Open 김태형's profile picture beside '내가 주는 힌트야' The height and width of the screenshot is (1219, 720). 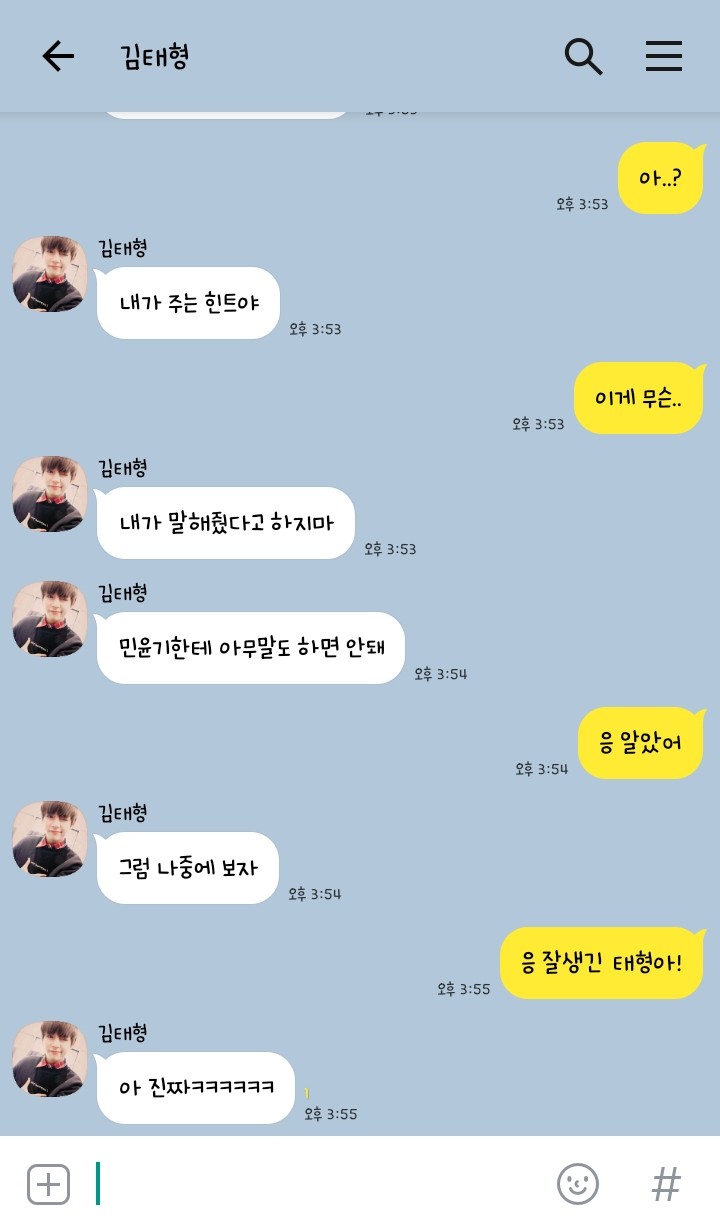click(50, 274)
